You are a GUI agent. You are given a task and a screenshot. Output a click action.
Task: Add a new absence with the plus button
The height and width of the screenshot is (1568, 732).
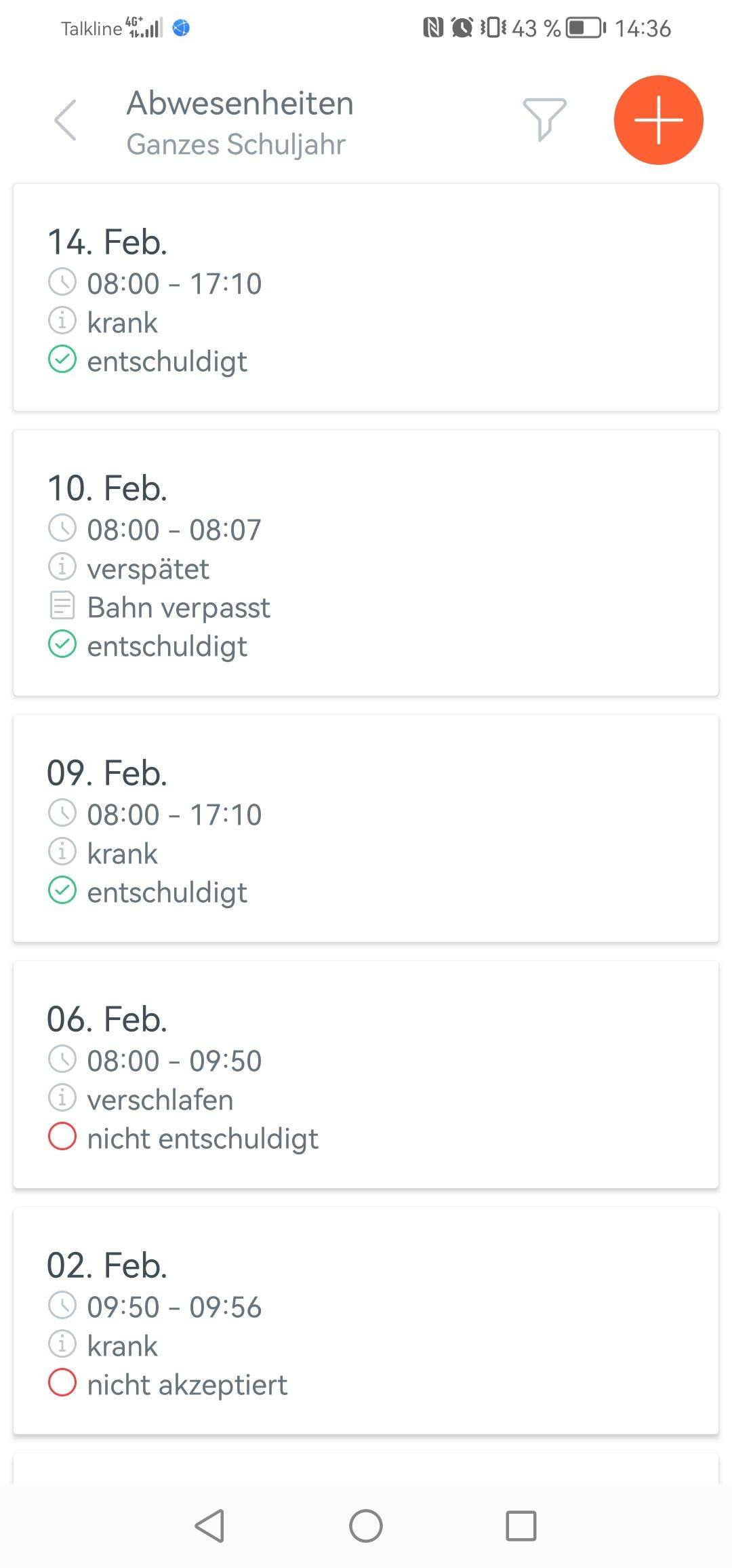[658, 120]
